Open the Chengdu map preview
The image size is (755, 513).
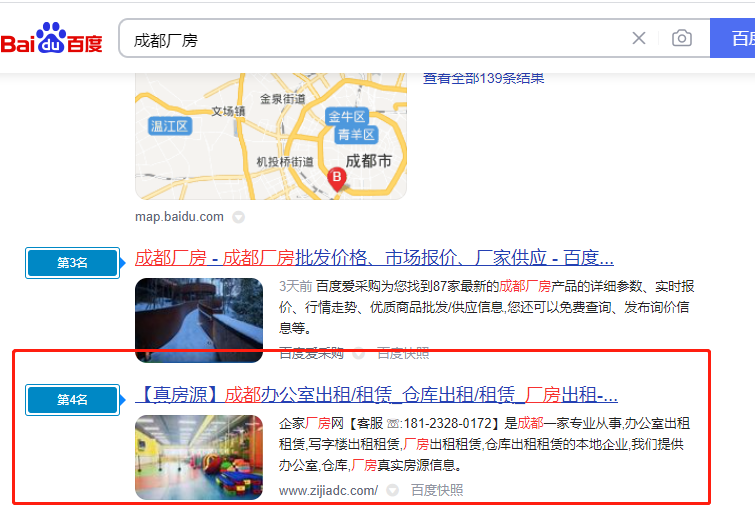(271, 135)
